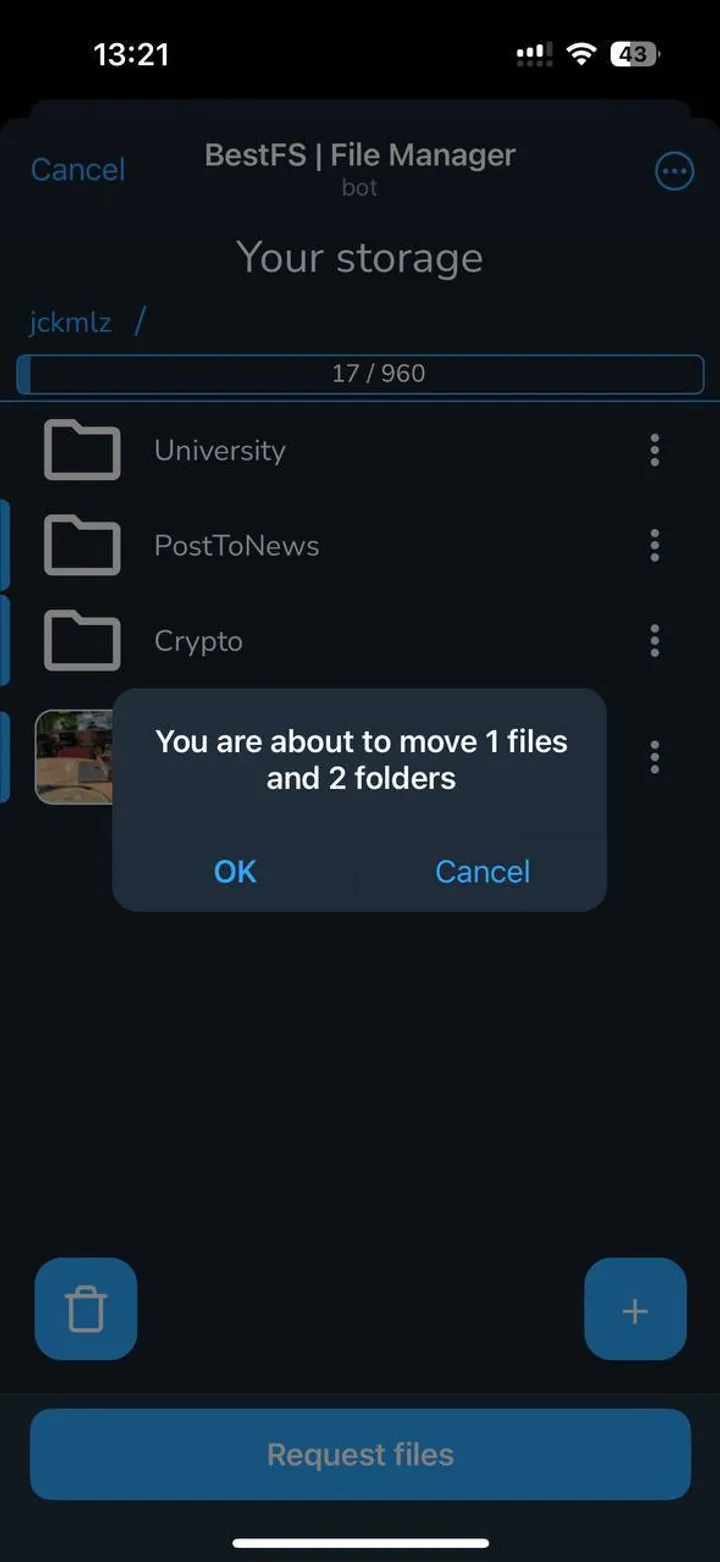Open options for the PostToNews folder
This screenshot has height=1562, width=720.
(x=654, y=545)
